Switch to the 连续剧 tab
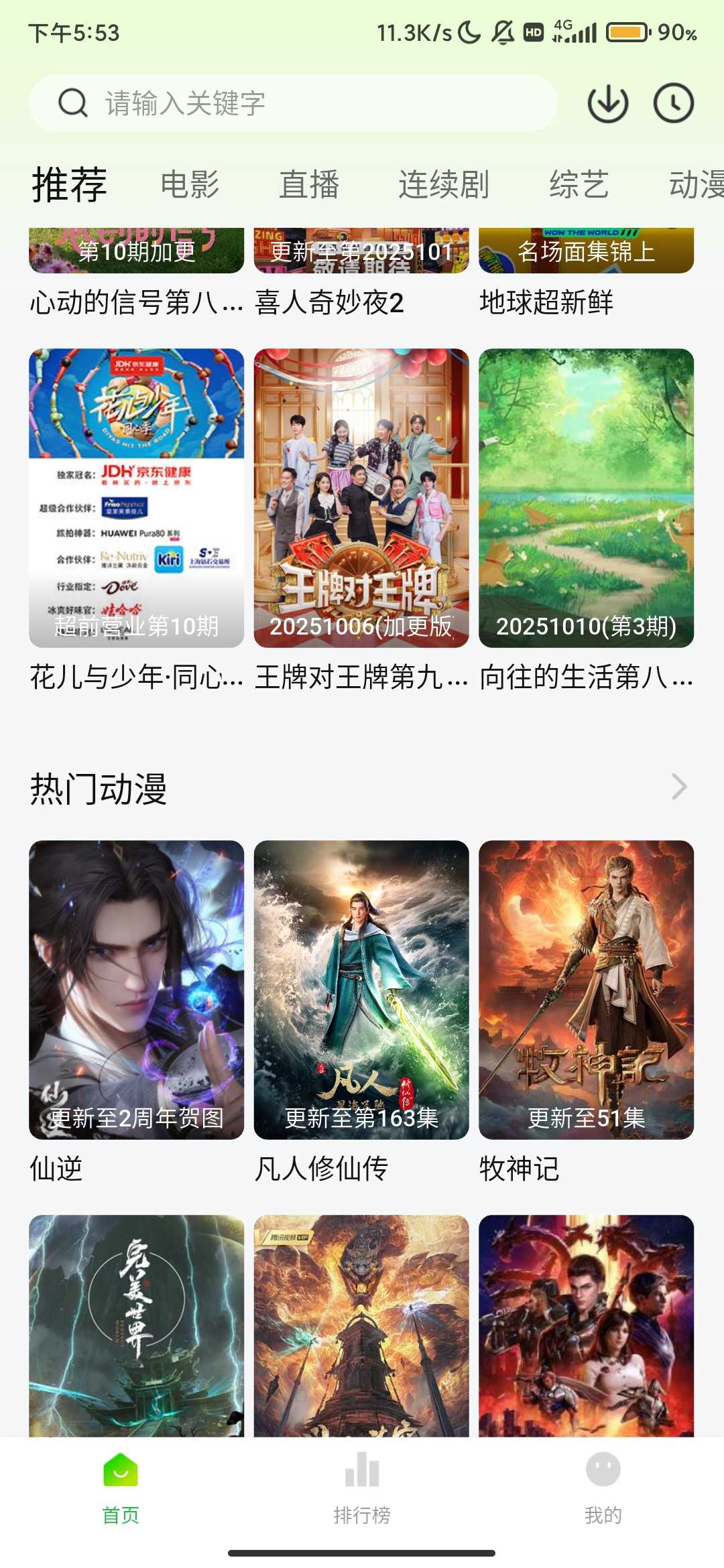724x1568 pixels. point(444,184)
